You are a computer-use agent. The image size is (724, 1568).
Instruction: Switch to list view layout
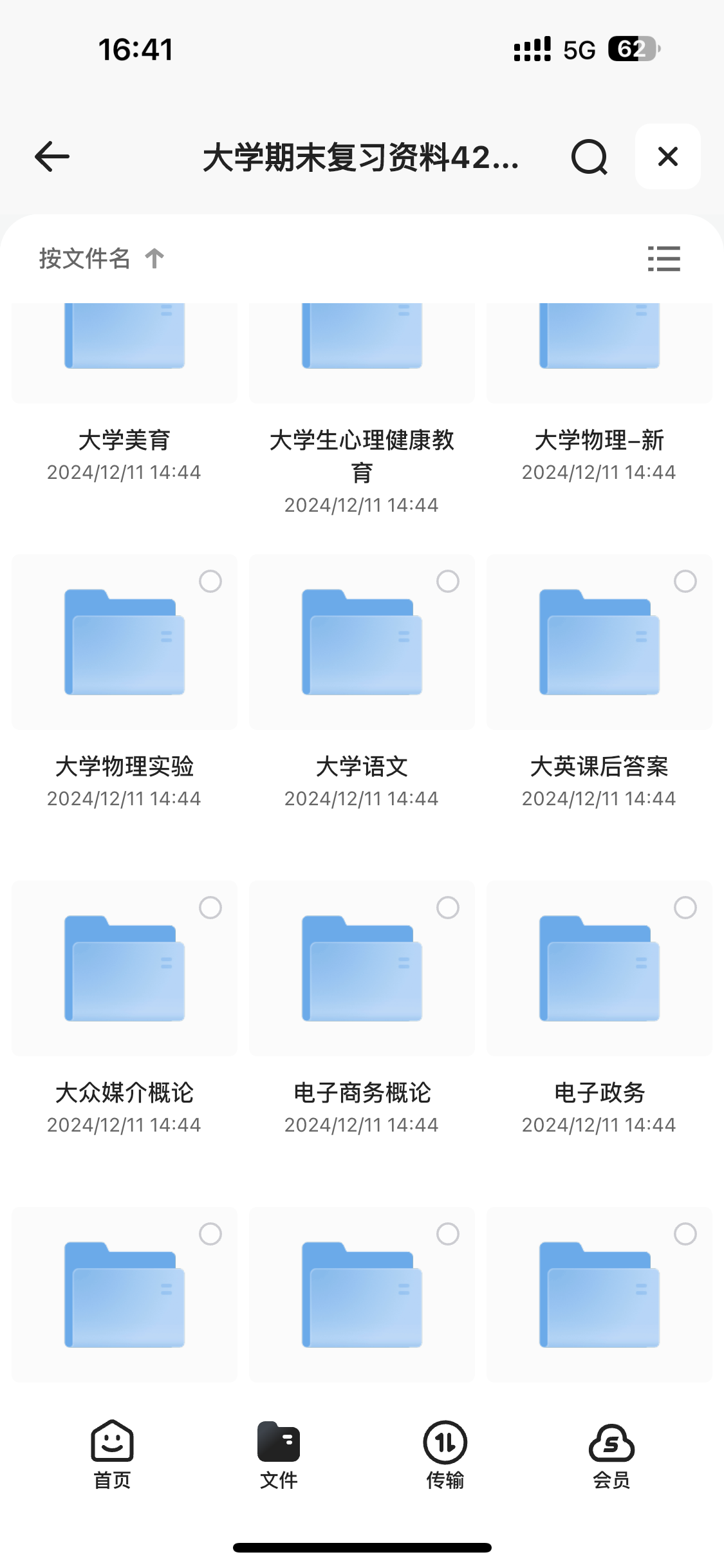point(665,259)
